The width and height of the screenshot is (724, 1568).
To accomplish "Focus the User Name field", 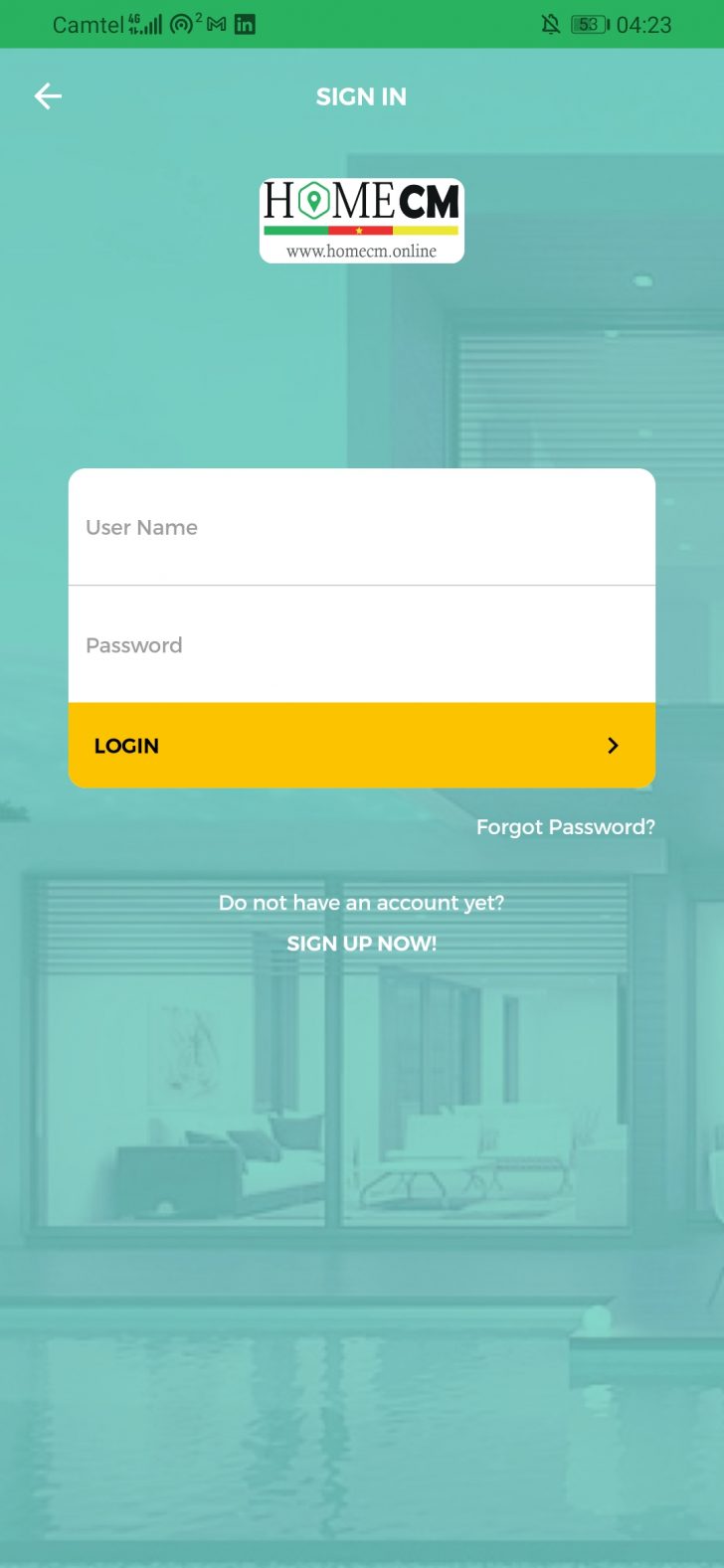I will pyautogui.click(x=361, y=528).
